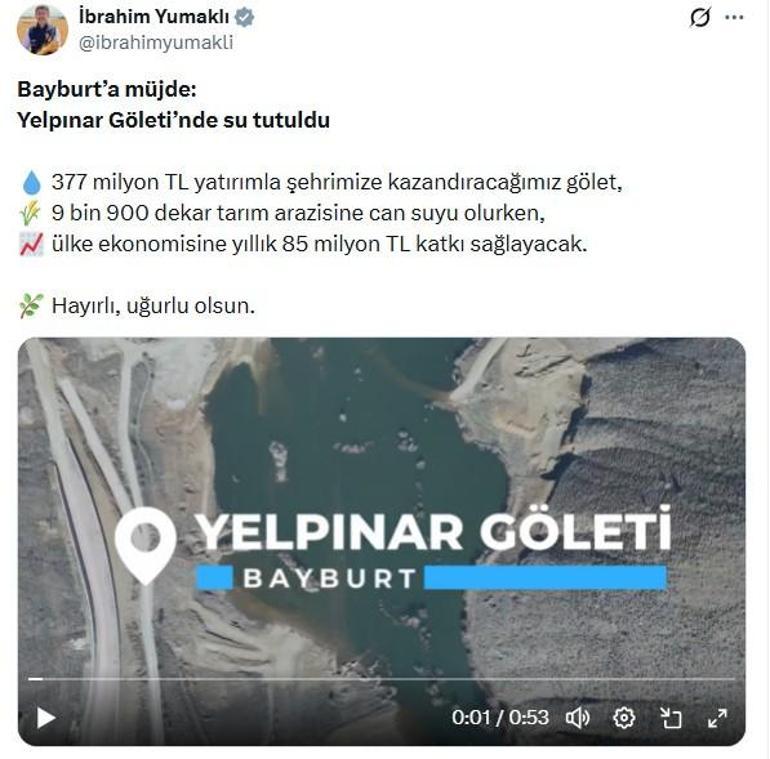Open video playback settings gear
Image resolution: width=770 pixels, height=759 pixels.
624,717
